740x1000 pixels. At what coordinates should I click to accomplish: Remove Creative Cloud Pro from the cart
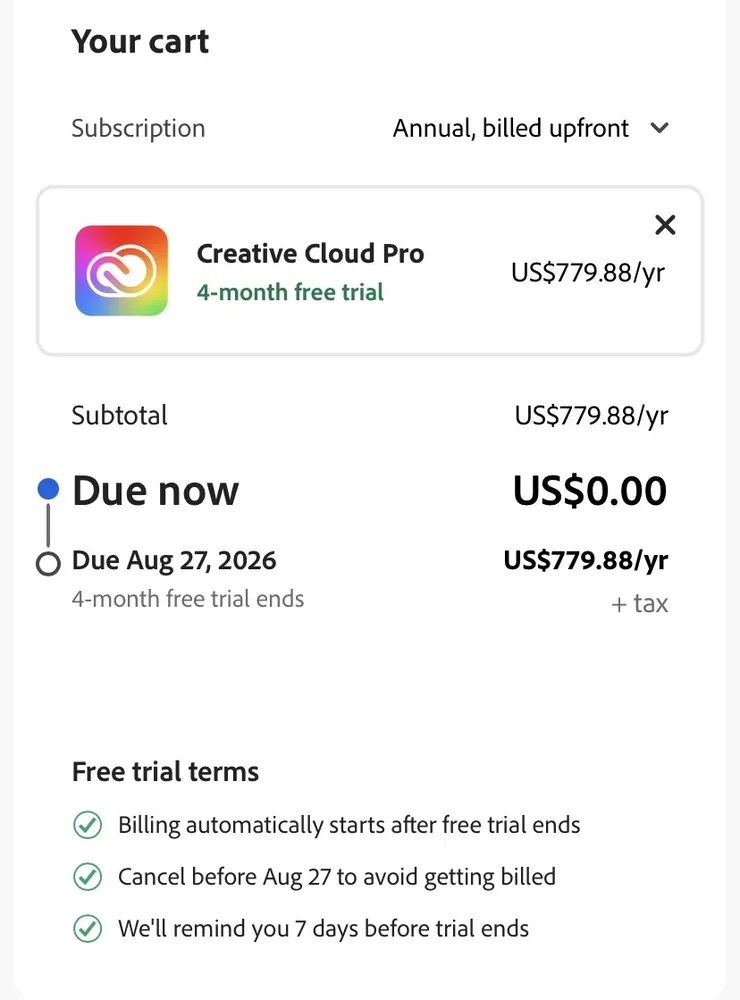[x=665, y=225]
